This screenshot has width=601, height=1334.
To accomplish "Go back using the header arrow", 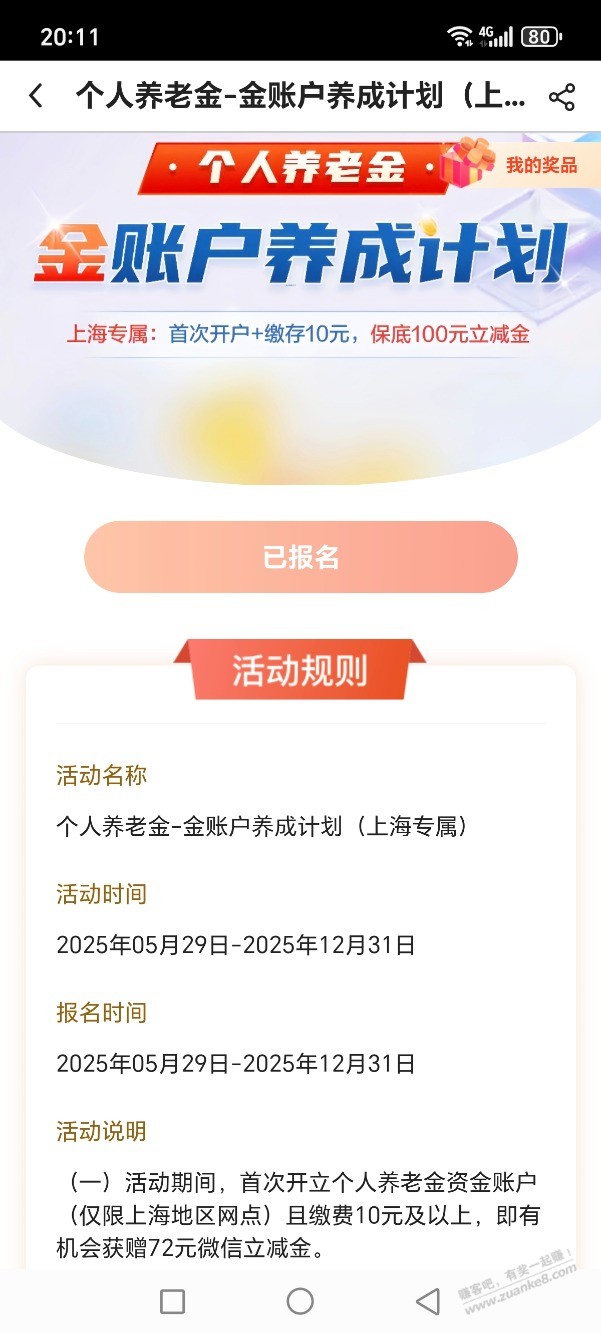I will click(36, 96).
